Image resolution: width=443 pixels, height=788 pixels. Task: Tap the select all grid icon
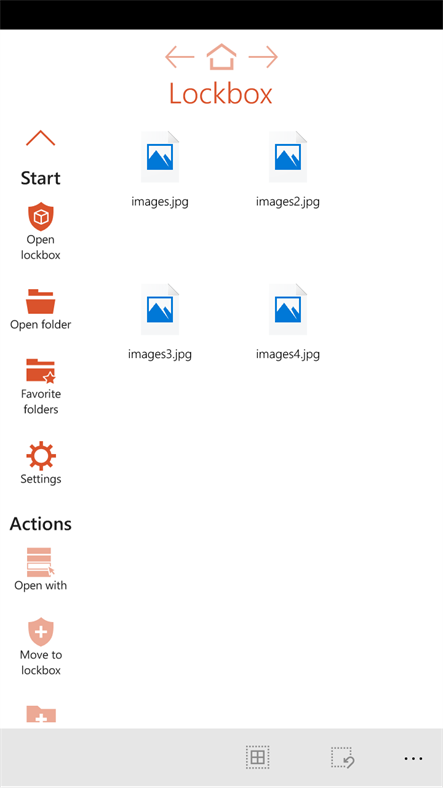258,757
